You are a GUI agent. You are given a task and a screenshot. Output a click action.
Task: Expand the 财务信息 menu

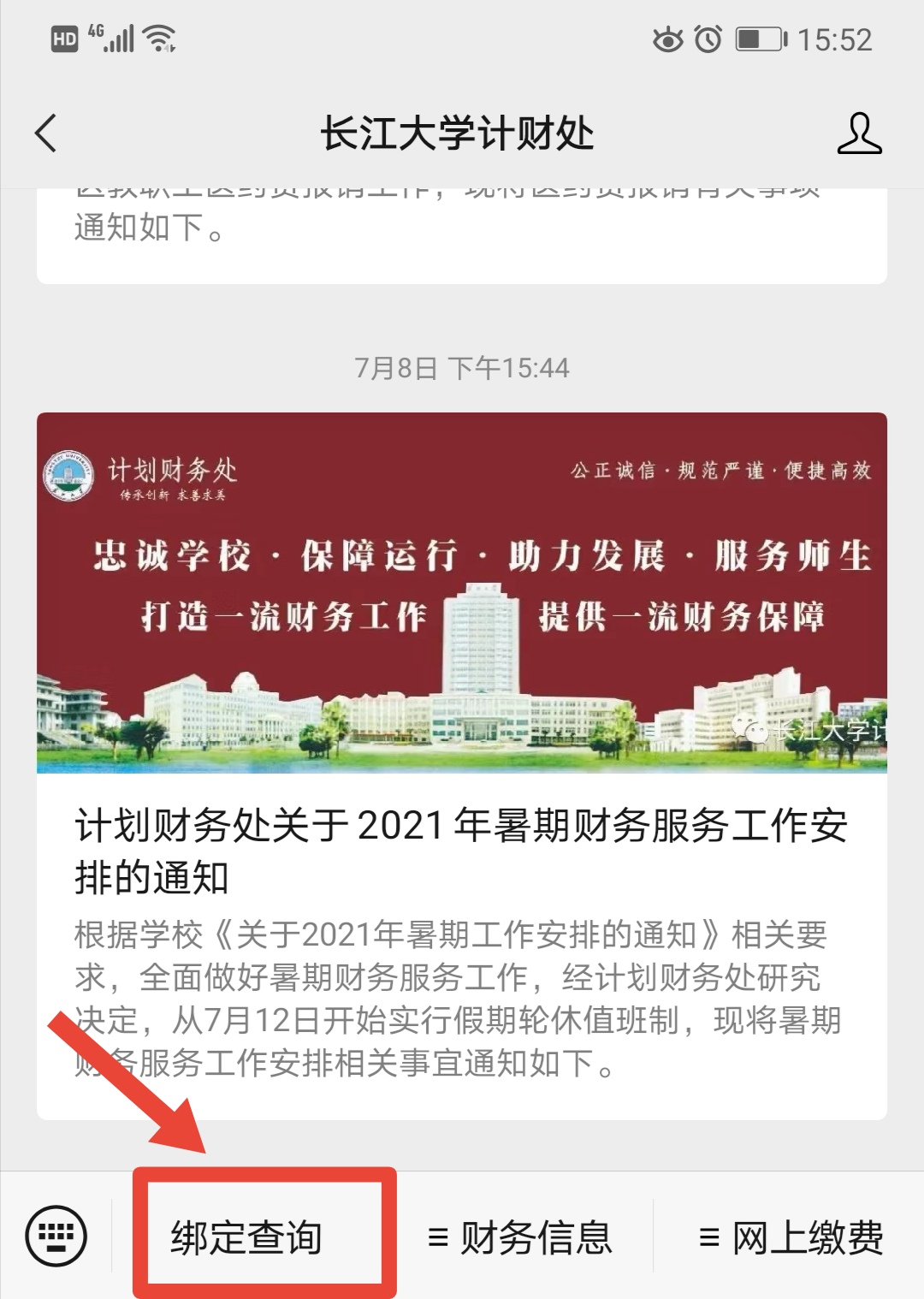click(520, 1237)
